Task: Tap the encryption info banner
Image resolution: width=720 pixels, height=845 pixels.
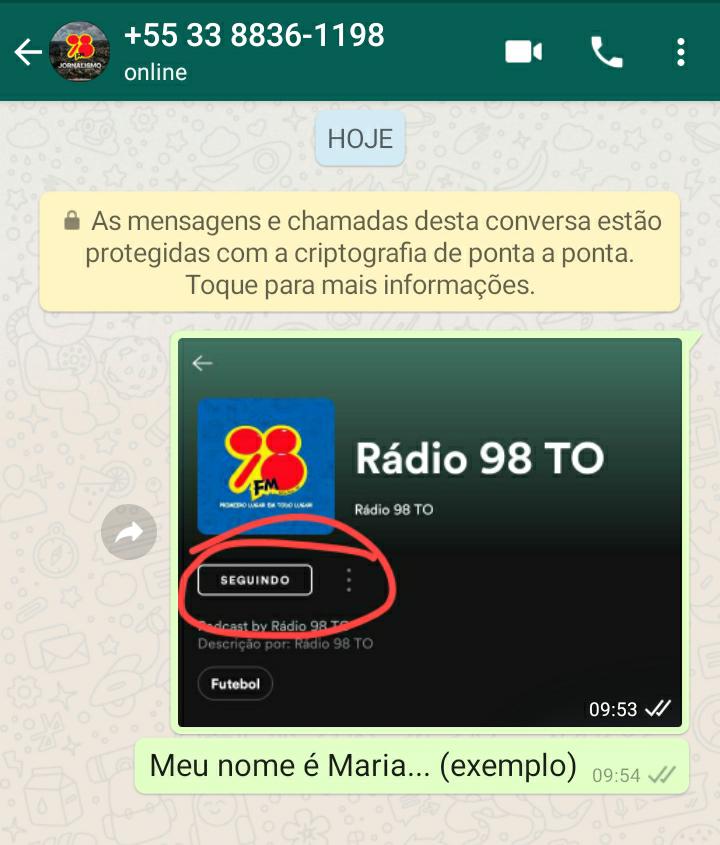Action: click(x=359, y=252)
